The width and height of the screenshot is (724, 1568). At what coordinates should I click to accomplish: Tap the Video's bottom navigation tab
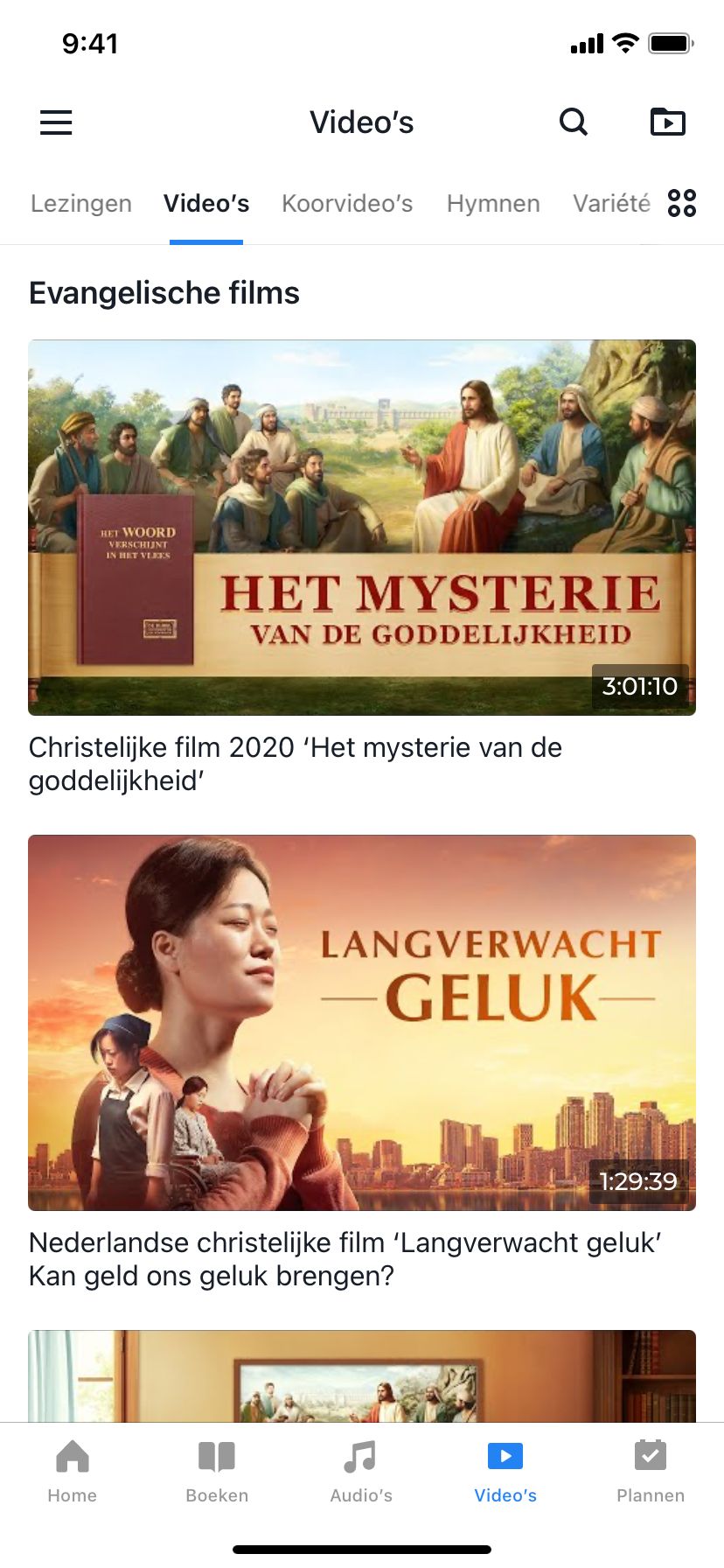point(505,1472)
